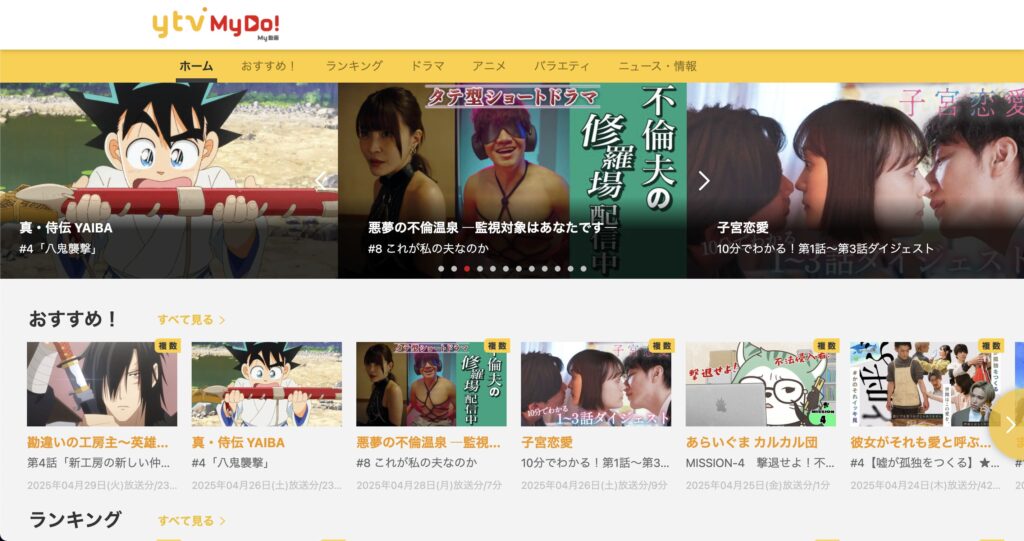Select the ニュース・情報 tab
Viewport: 1024px width, 541px height.
(657, 66)
